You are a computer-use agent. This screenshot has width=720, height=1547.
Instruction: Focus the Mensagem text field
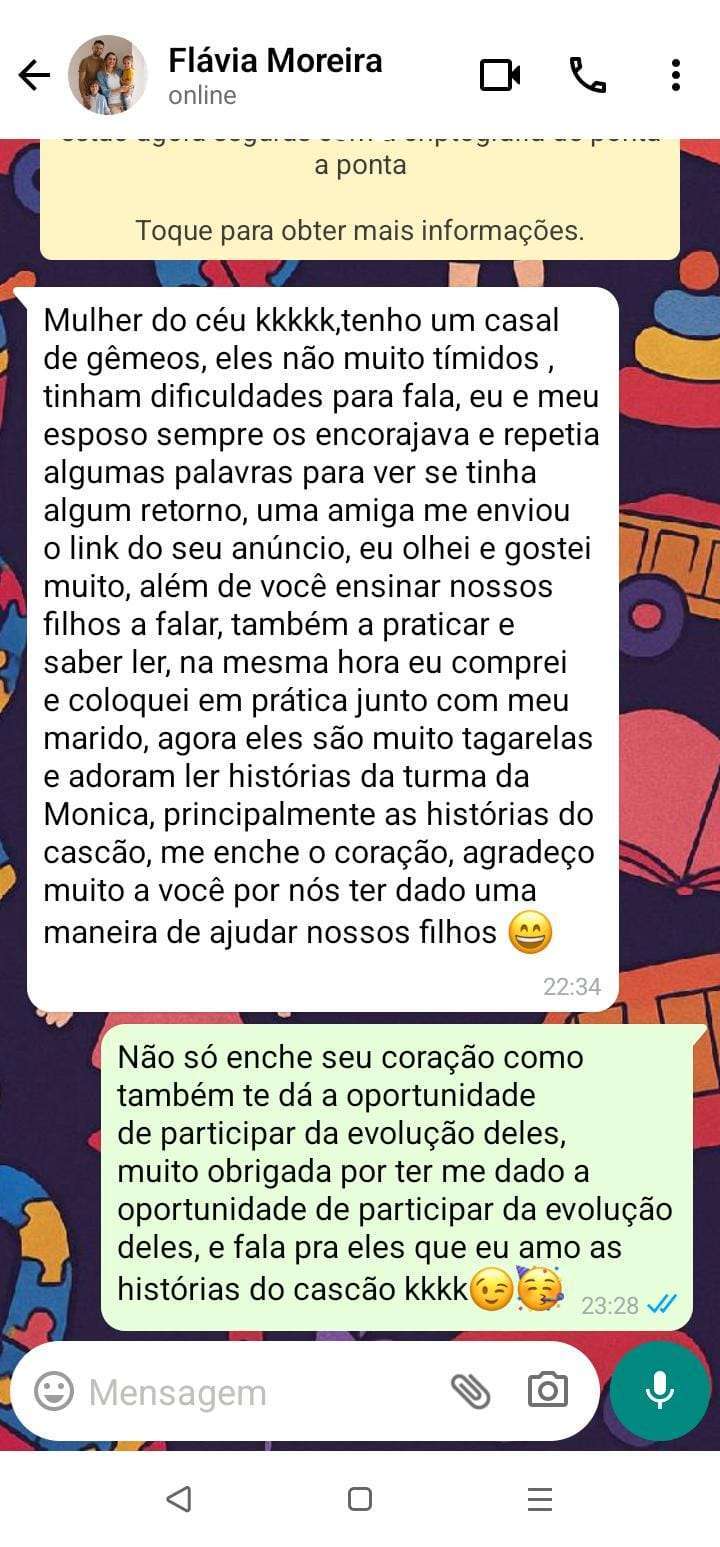tap(260, 1392)
